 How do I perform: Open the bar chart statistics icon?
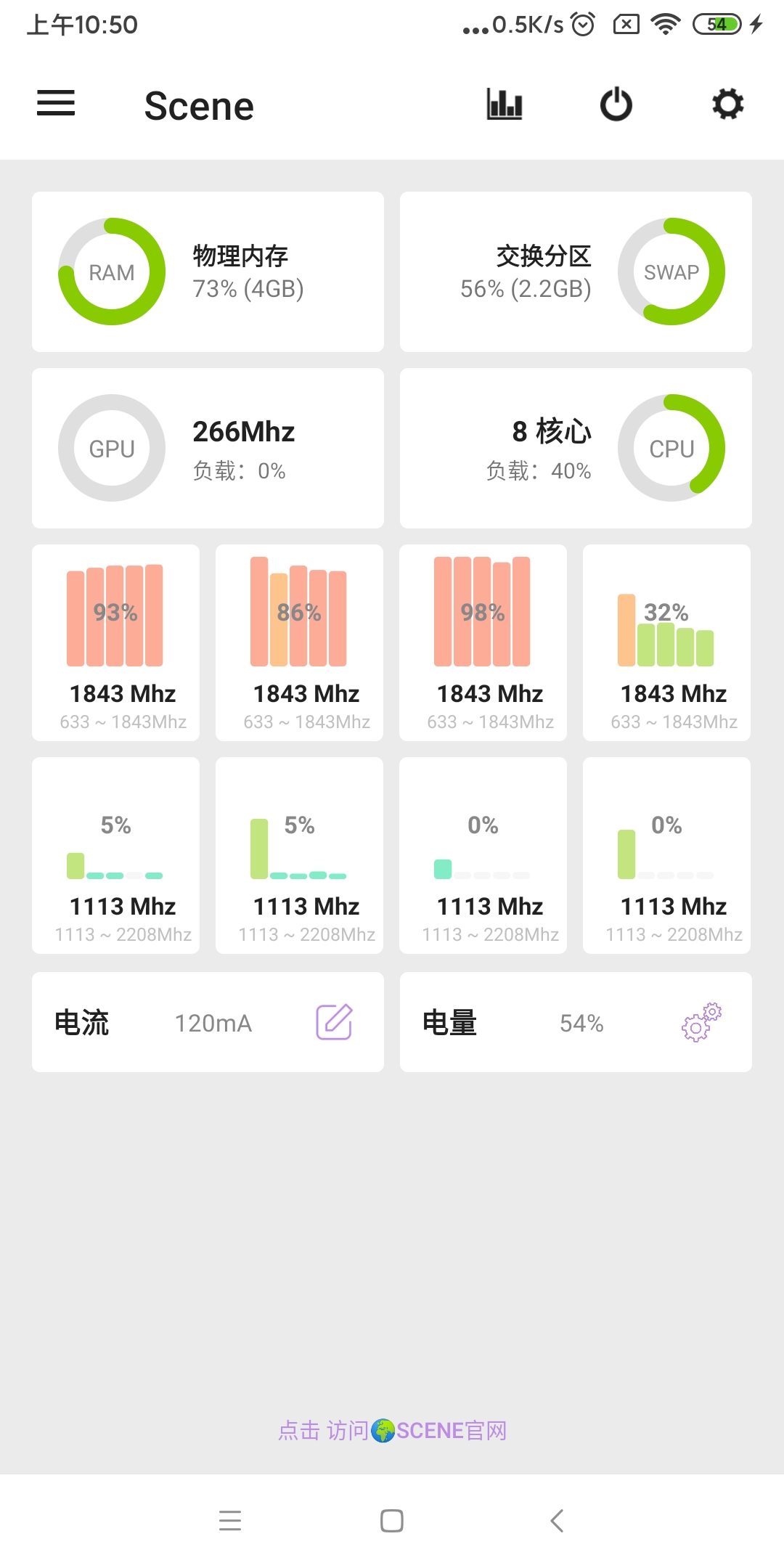(505, 105)
